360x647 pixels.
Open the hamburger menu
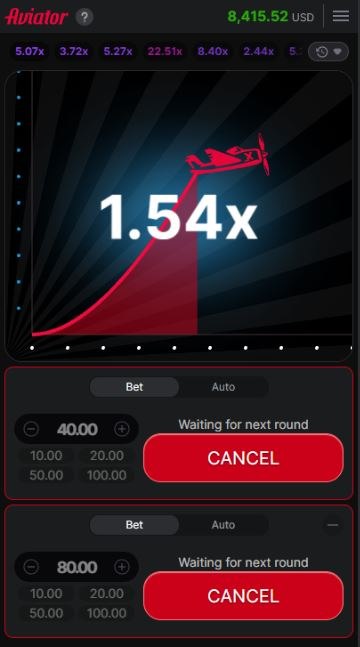tap(341, 17)
